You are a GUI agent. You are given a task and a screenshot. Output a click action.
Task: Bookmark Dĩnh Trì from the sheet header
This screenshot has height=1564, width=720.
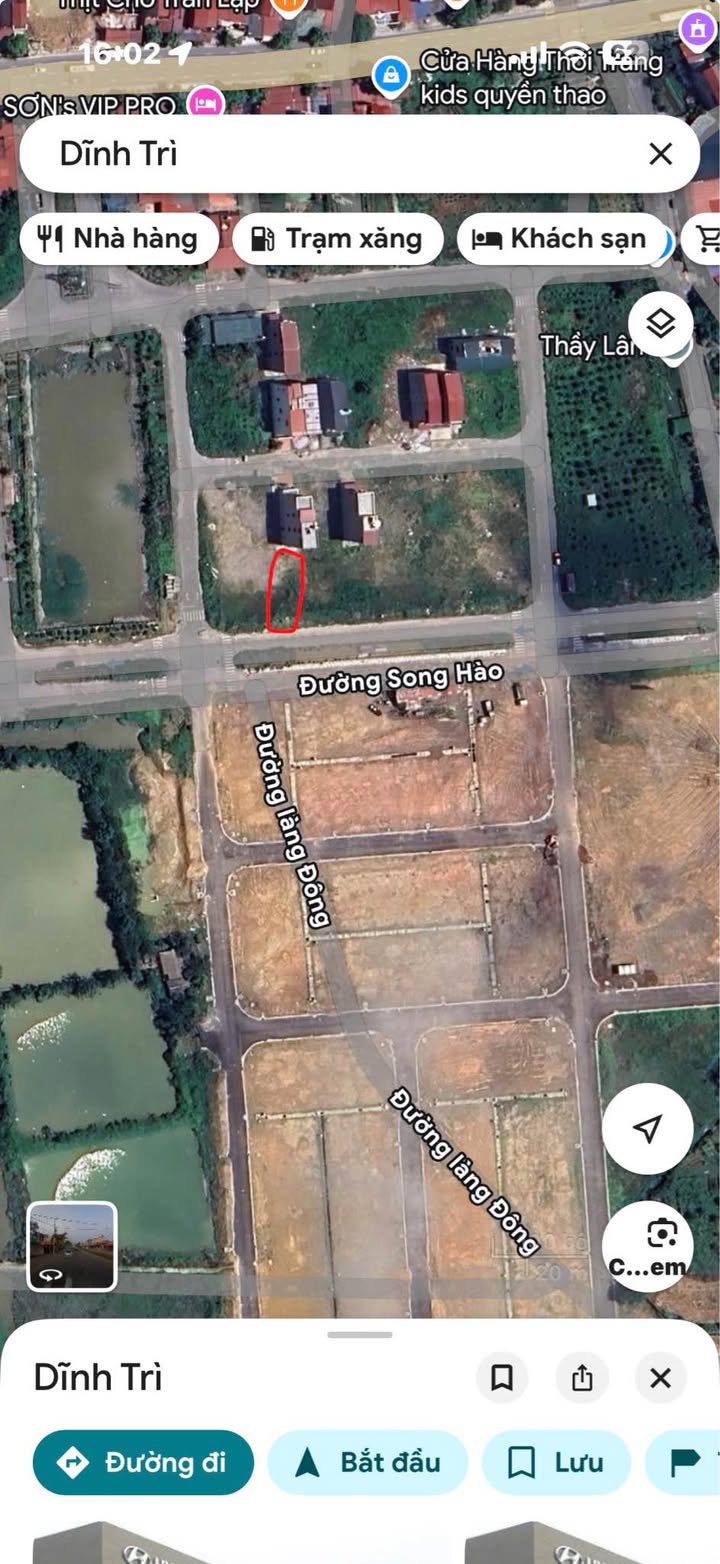[502, 1378]
